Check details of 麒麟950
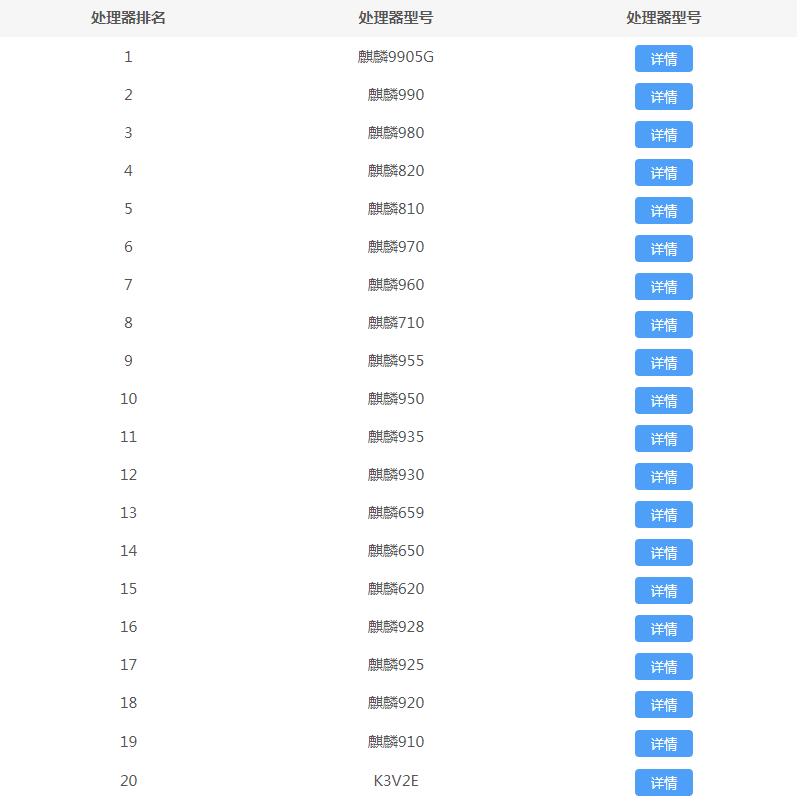This screenshot has height=804, width=803. [x=663, y=401]
